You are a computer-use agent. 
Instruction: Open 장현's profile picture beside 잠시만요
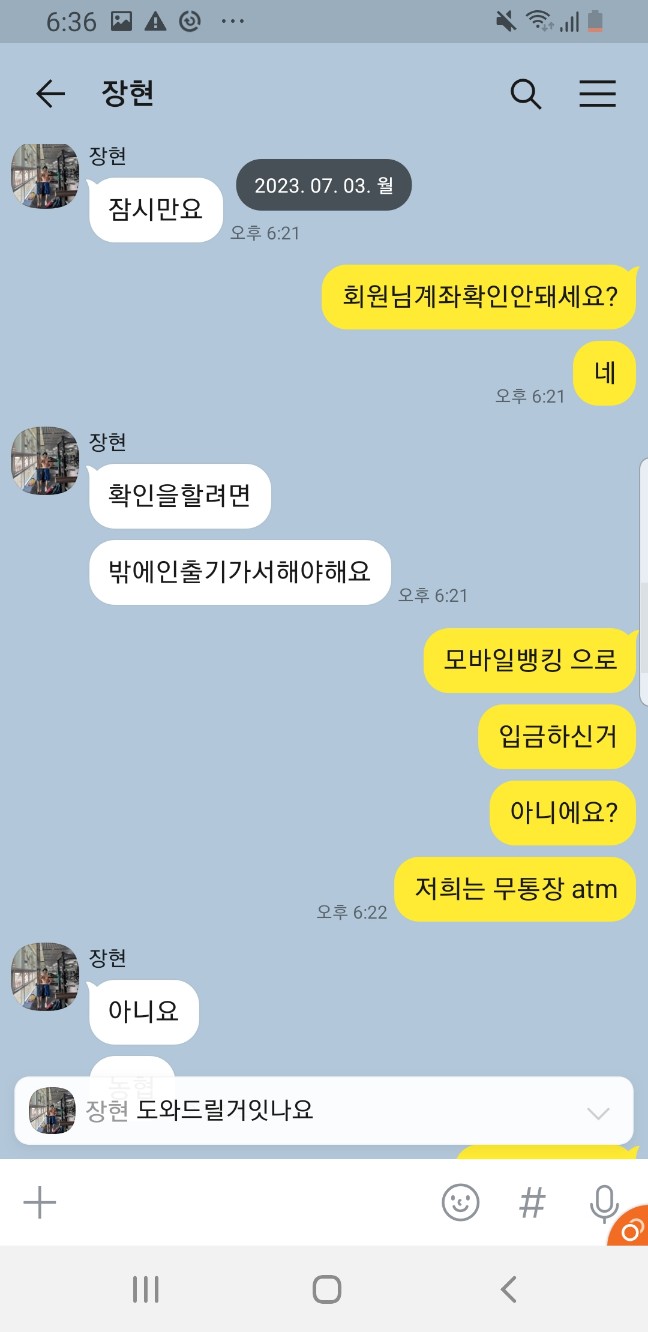(45, 176)
